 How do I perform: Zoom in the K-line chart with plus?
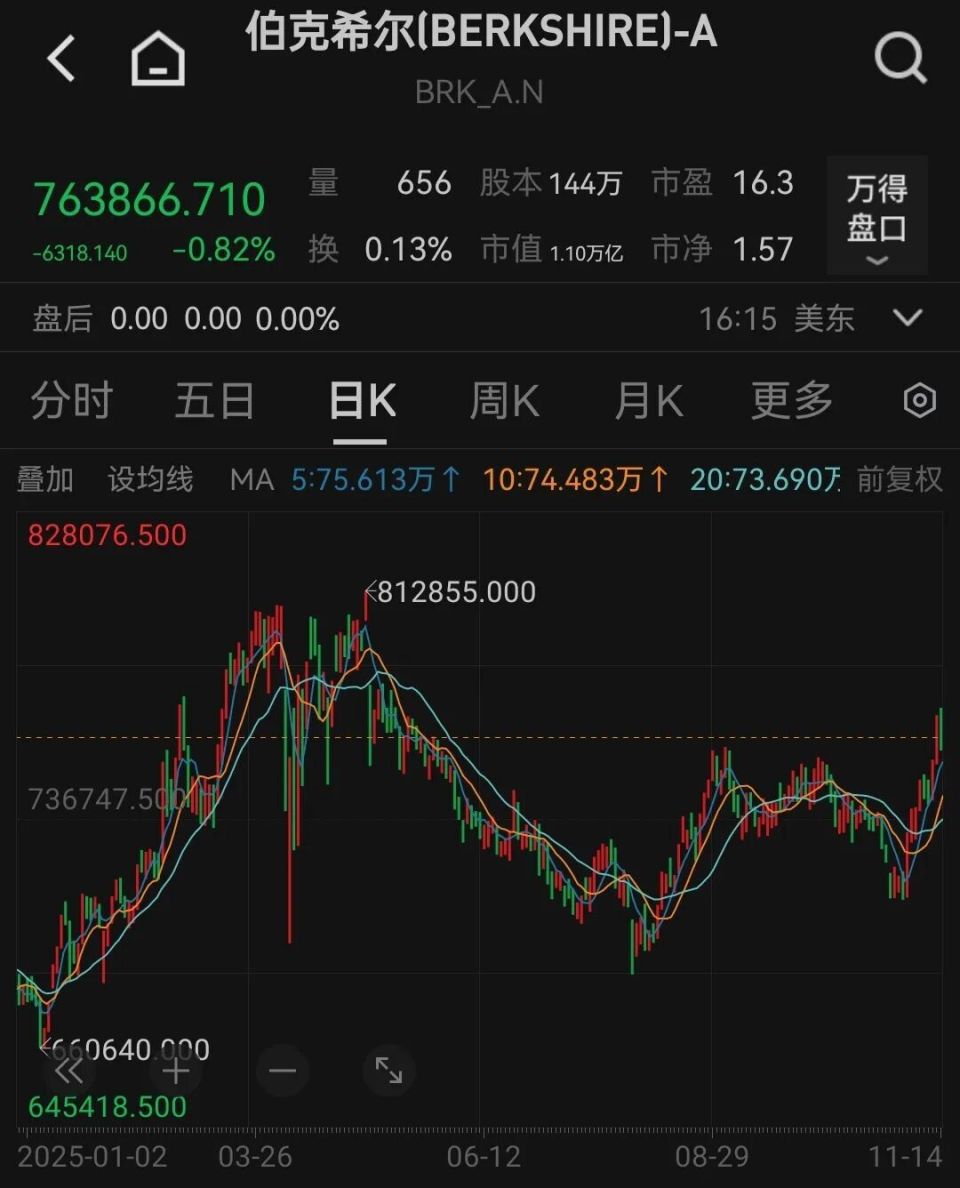pos(176,1071)
